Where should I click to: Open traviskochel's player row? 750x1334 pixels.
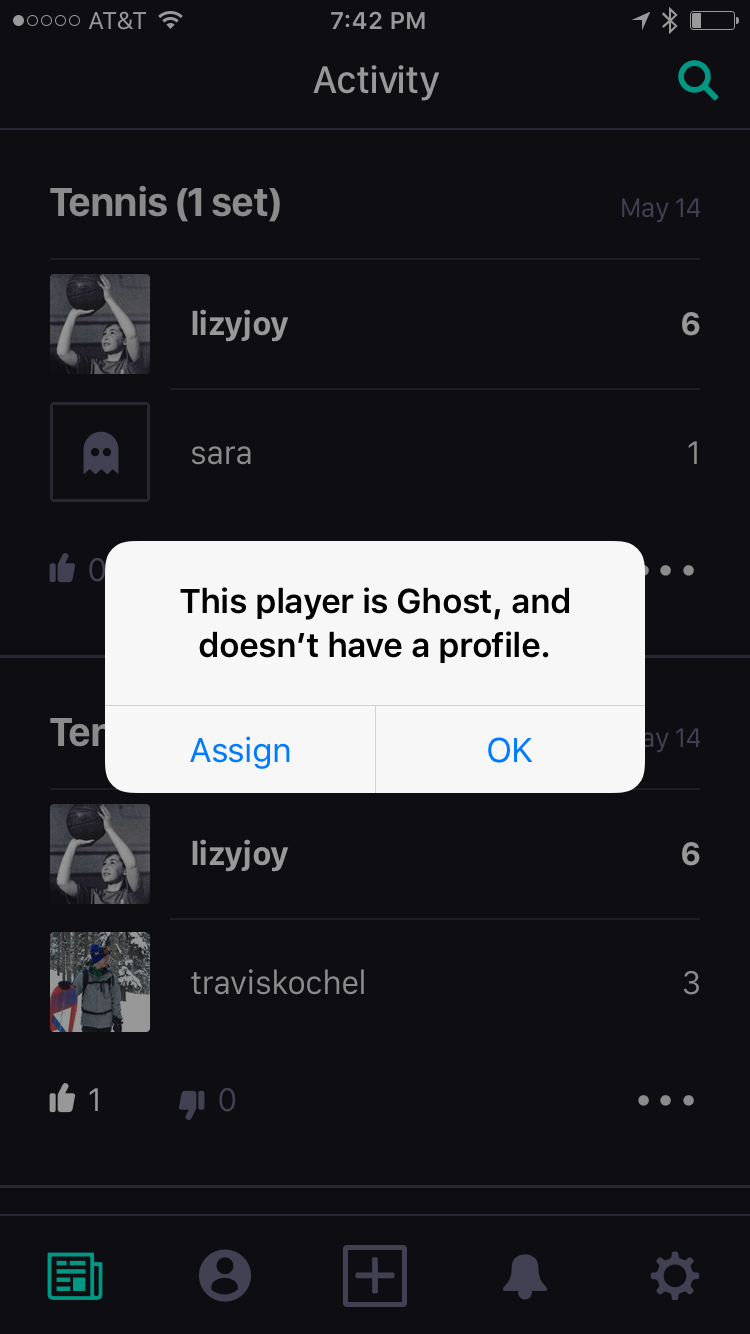click(x=375, y=983)
